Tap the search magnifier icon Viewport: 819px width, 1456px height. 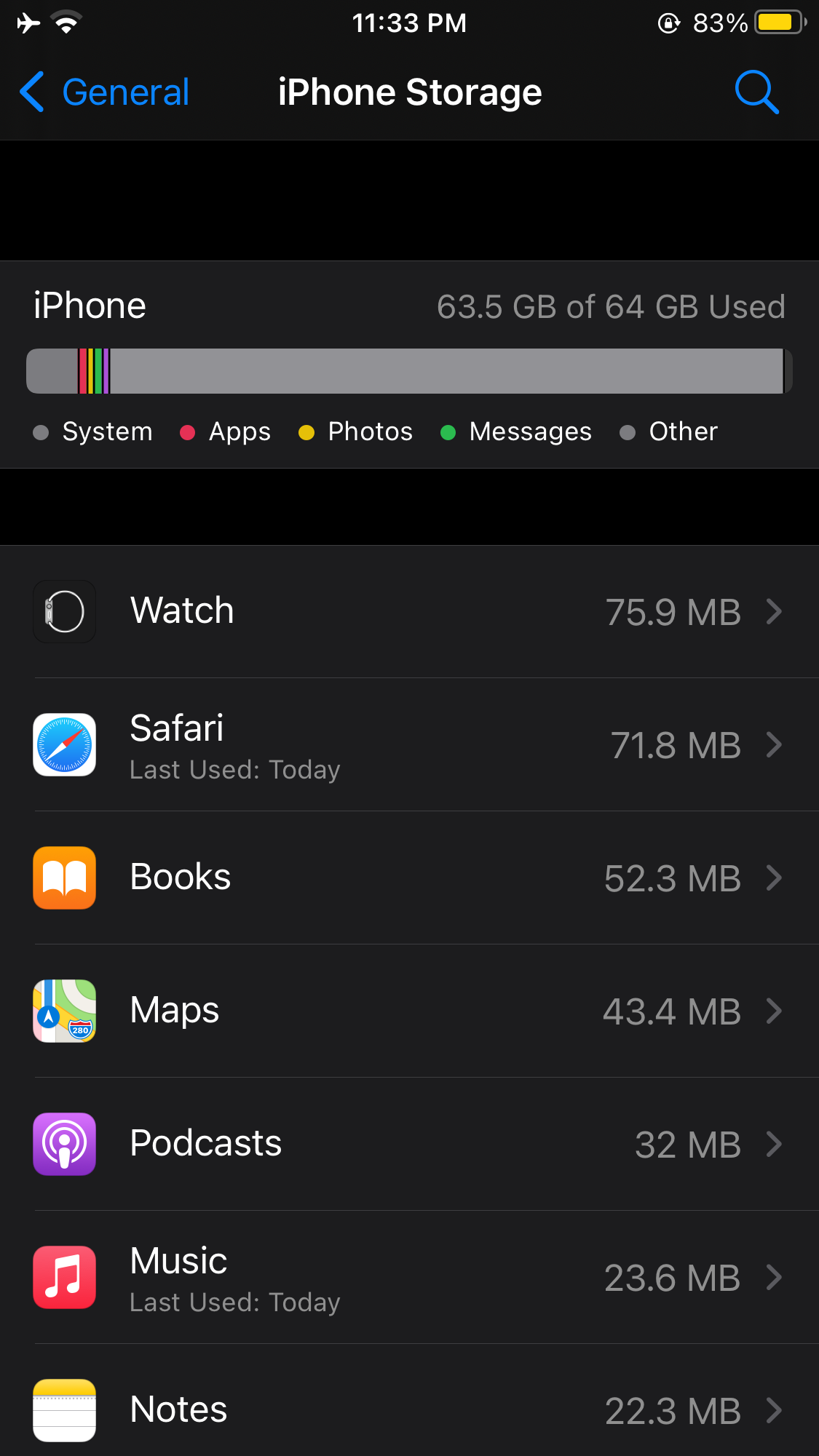click(x=756, y=92)
